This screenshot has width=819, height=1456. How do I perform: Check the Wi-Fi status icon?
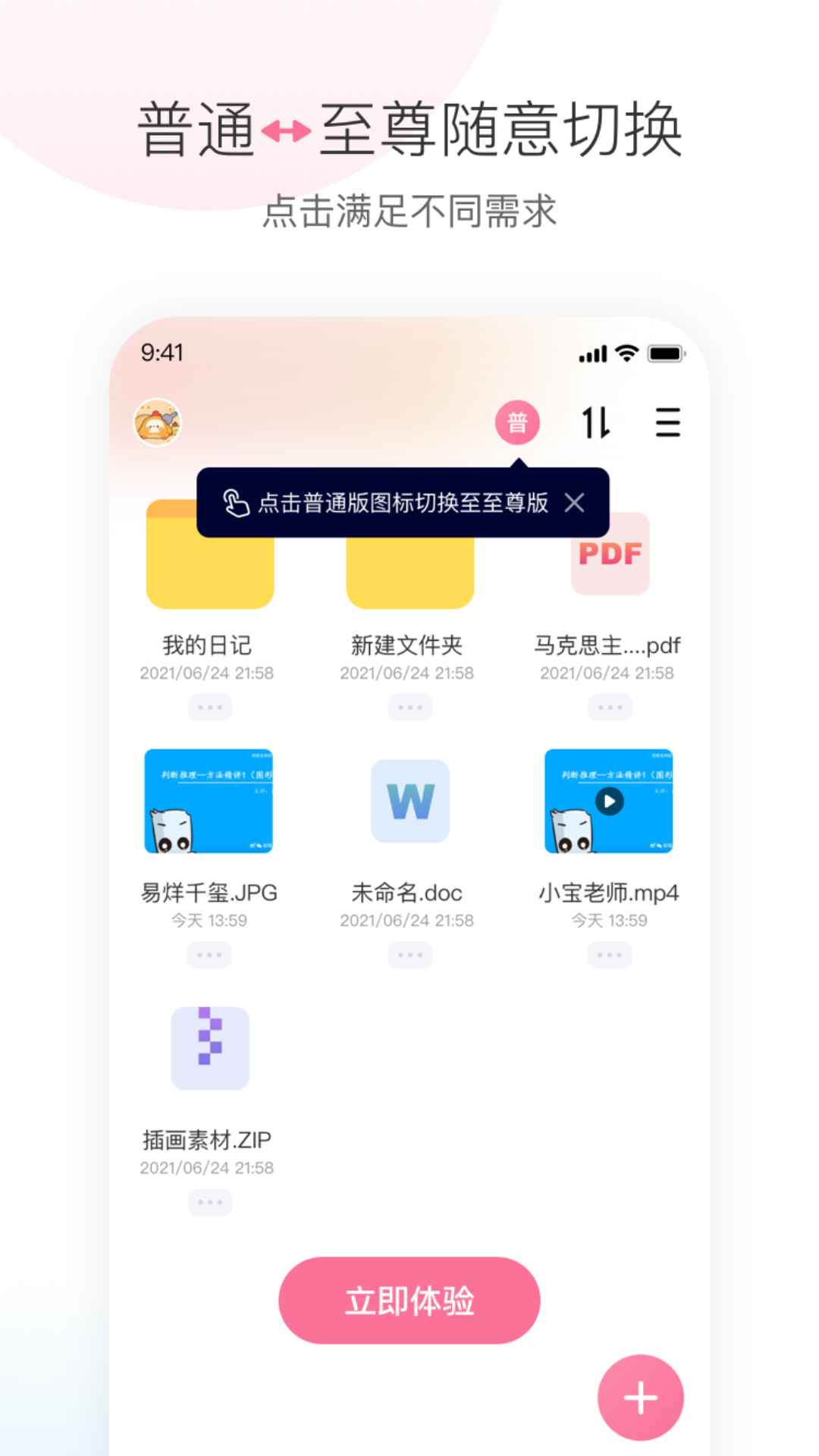point(625,351)
